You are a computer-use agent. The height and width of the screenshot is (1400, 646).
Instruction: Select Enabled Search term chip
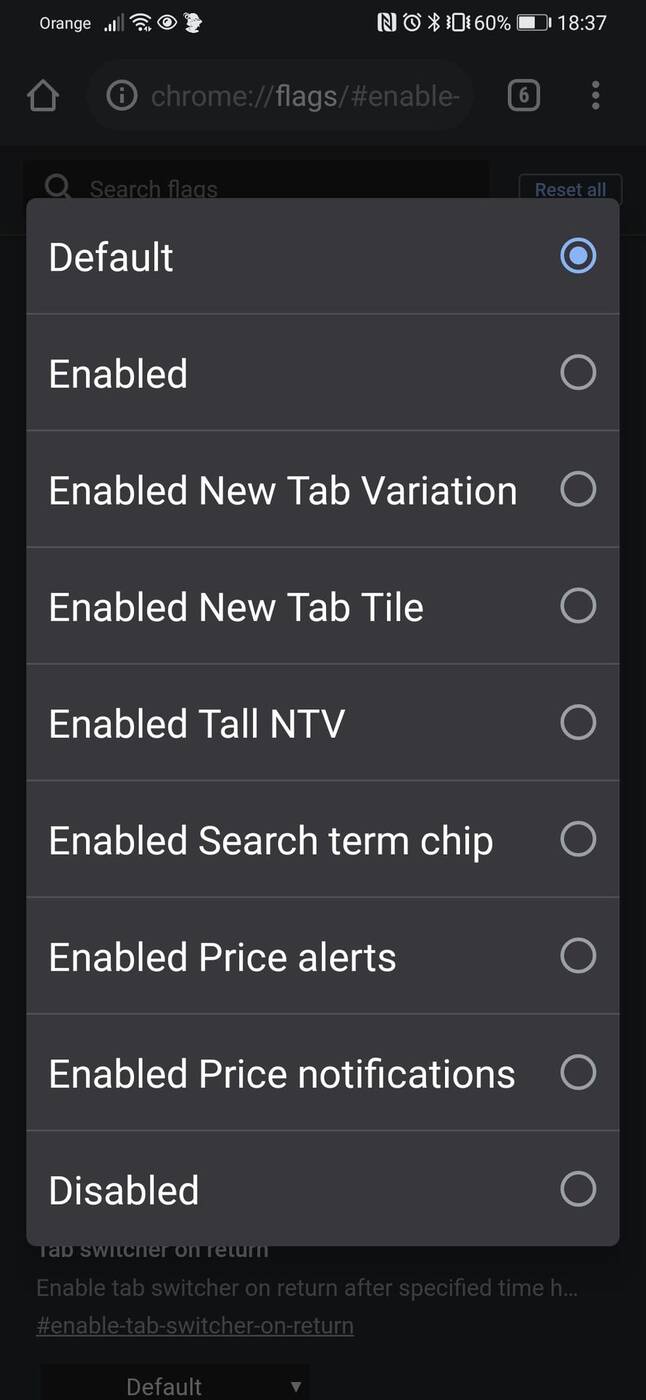577,840
